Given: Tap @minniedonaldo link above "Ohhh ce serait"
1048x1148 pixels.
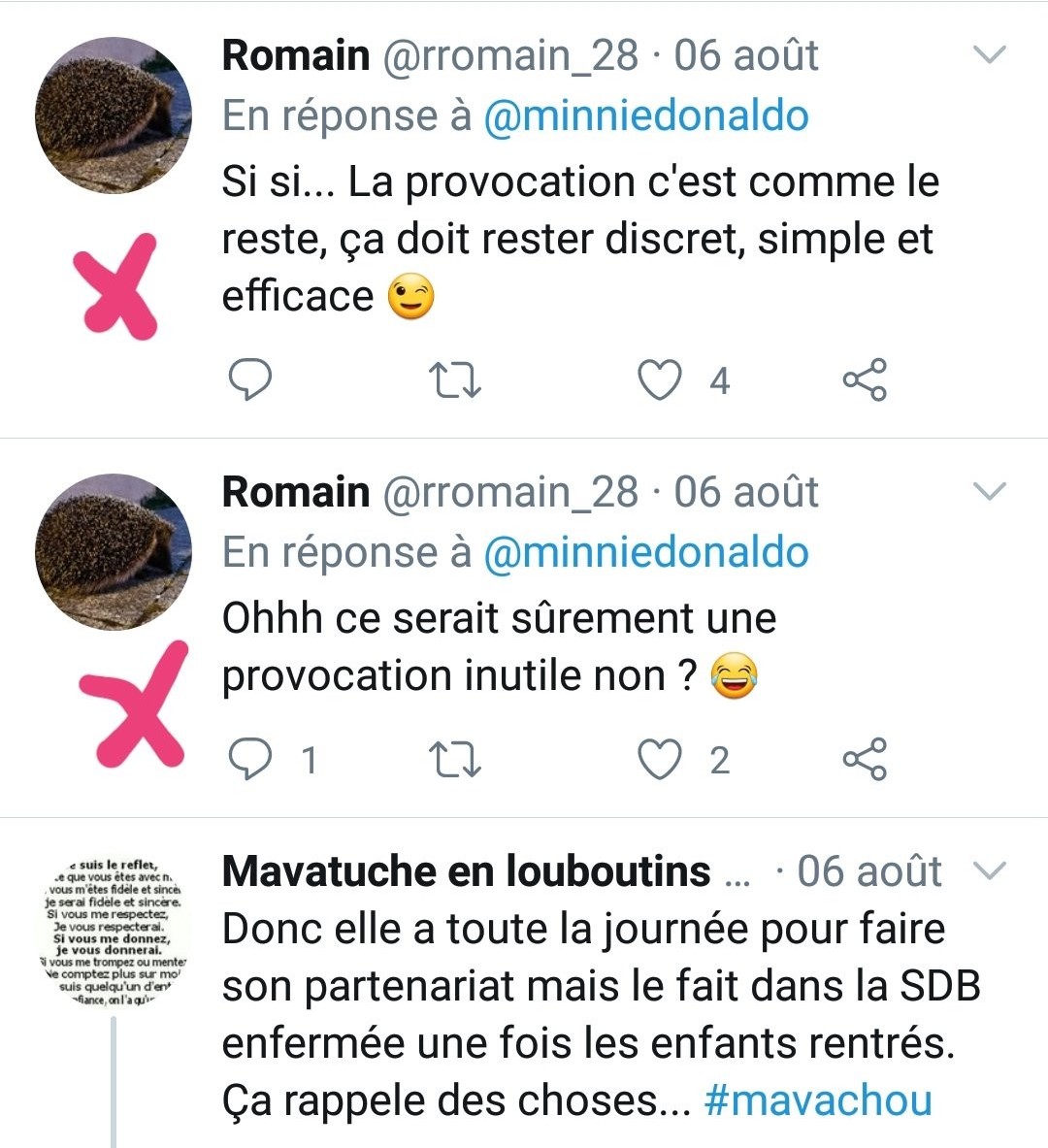Looking at the screenshot, I should pyautogui.click(x=645, y=553).
